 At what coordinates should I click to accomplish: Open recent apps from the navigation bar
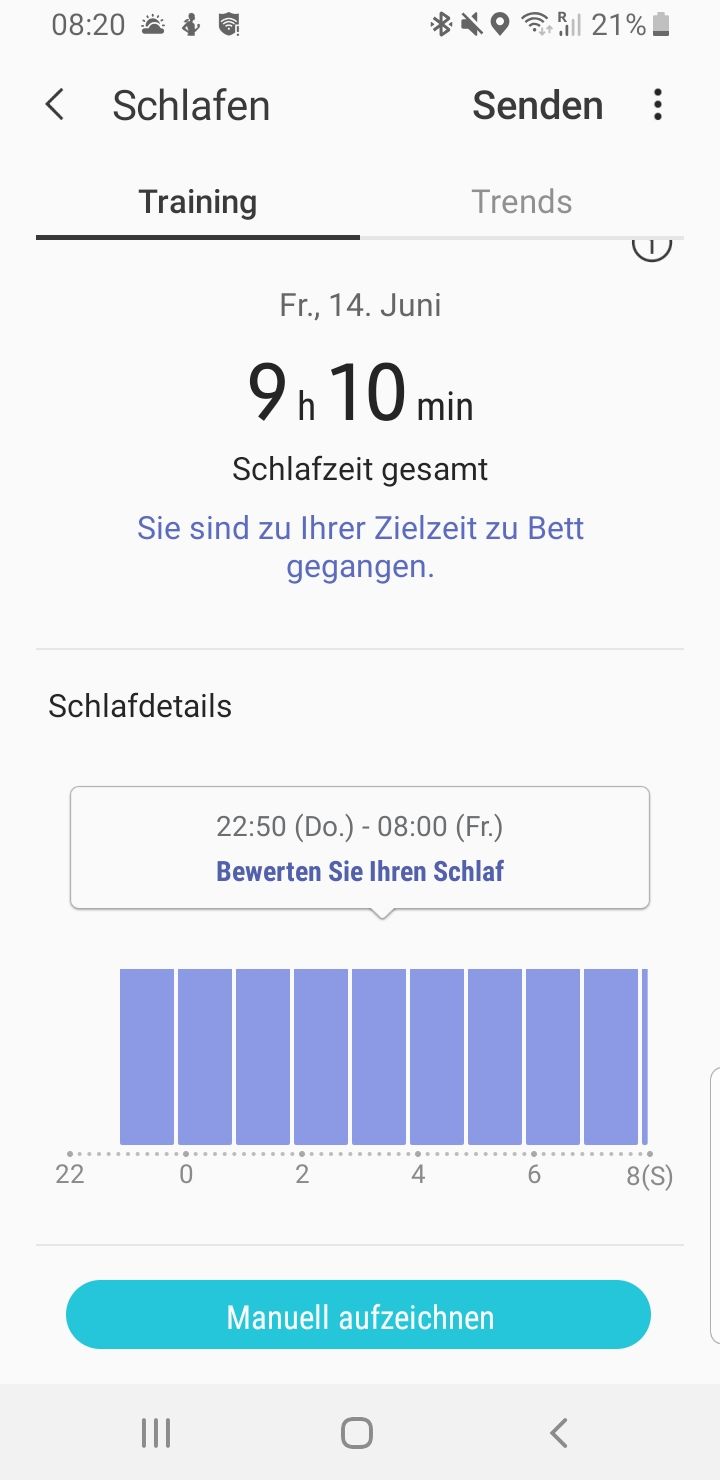click(x=155, y=1433)
